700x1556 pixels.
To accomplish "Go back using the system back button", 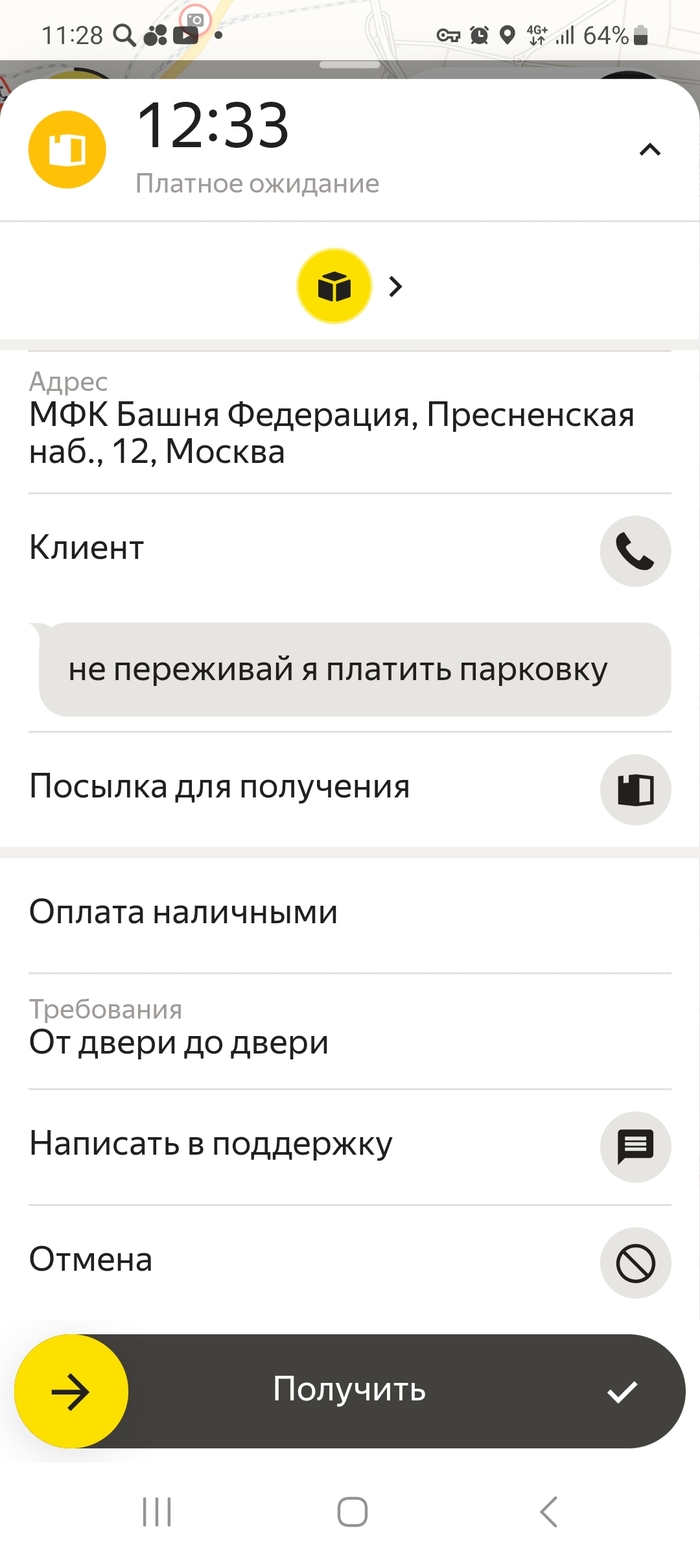I will click(x=548, y=1511).
